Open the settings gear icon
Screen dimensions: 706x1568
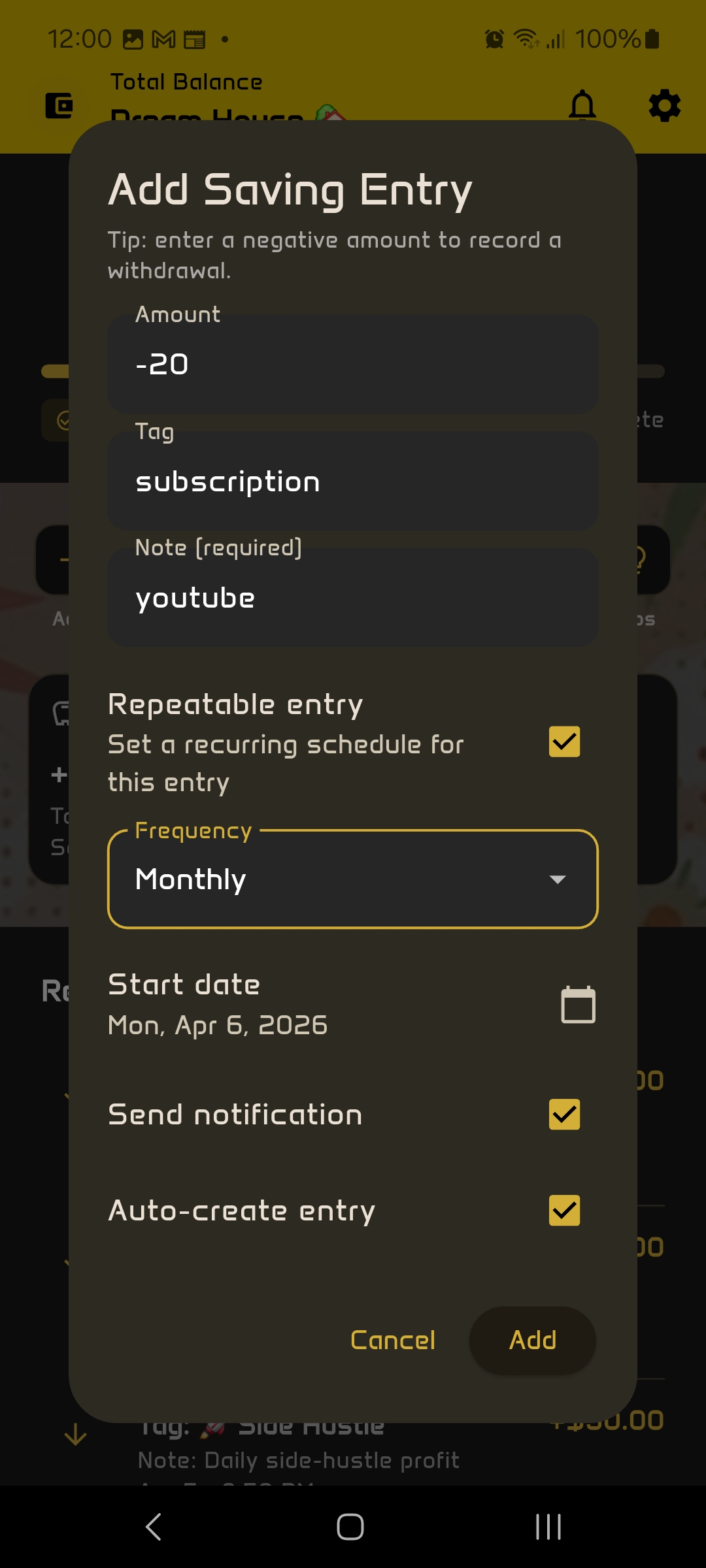tap(664, 106)
